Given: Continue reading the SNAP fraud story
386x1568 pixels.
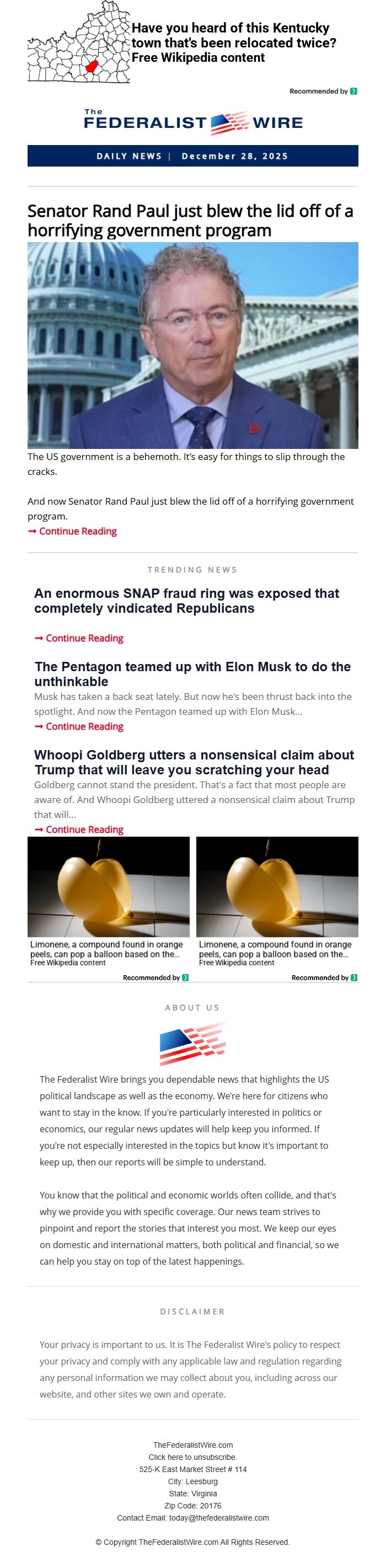Looking at the screenshot, I should [79, 638].
